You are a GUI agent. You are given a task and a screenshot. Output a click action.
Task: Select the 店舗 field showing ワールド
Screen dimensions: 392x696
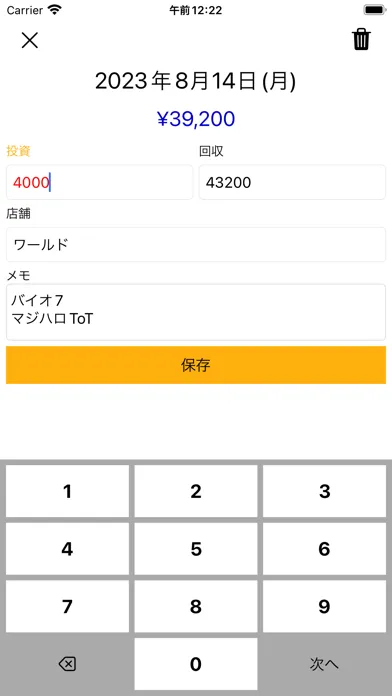196,245
